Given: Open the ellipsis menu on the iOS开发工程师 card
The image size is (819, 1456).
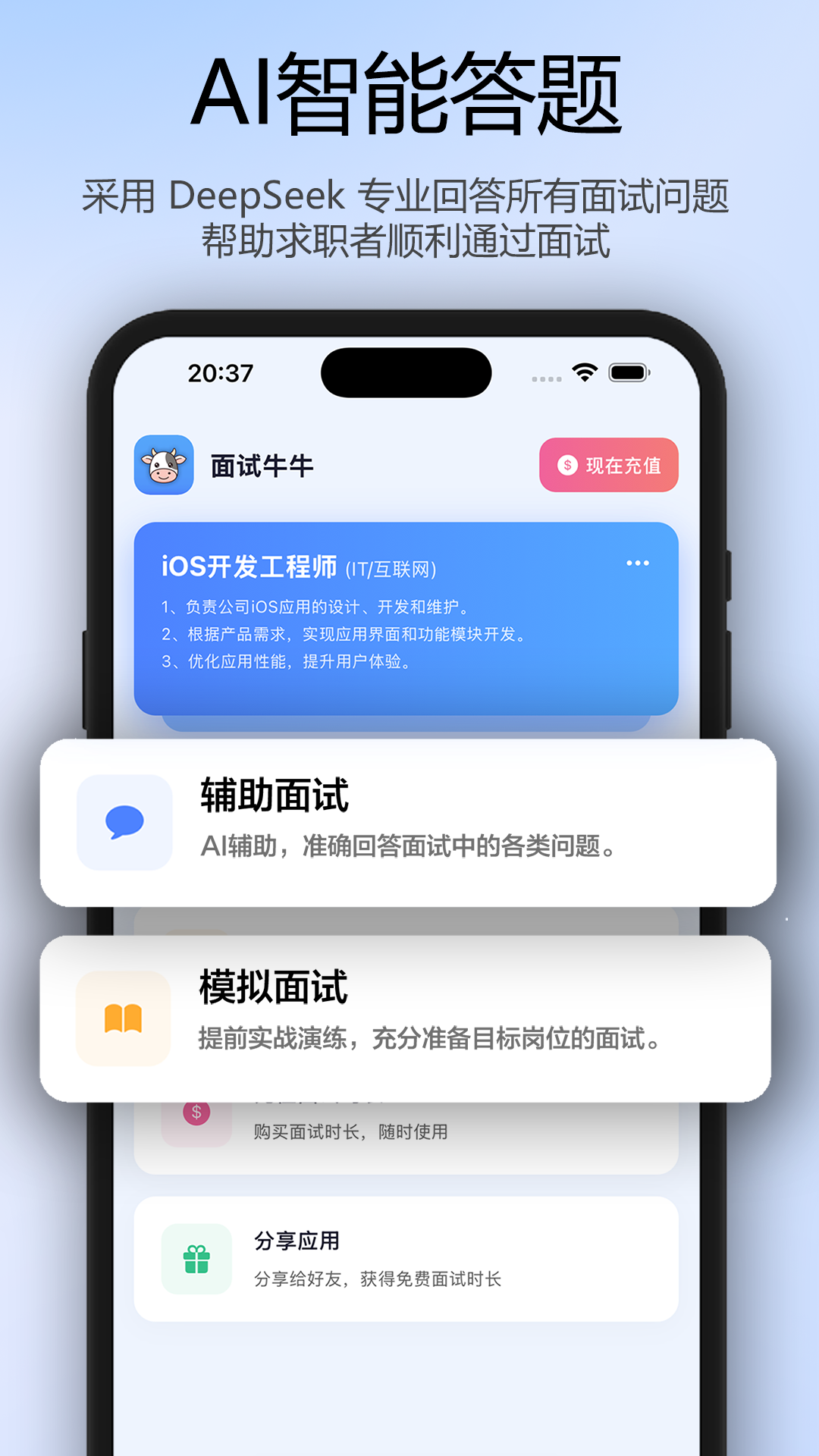Looking at the screenshot, I should (637, 563).
